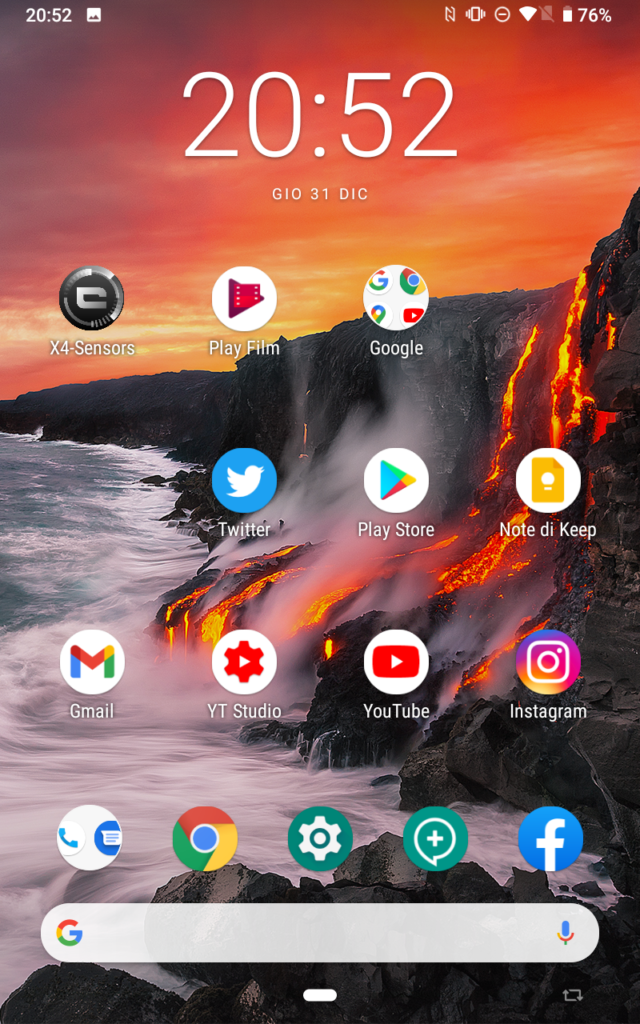Screen dimensions: 640x1024
Task: Launch Chrome browser from the dock
Action: tap(205, 838)
